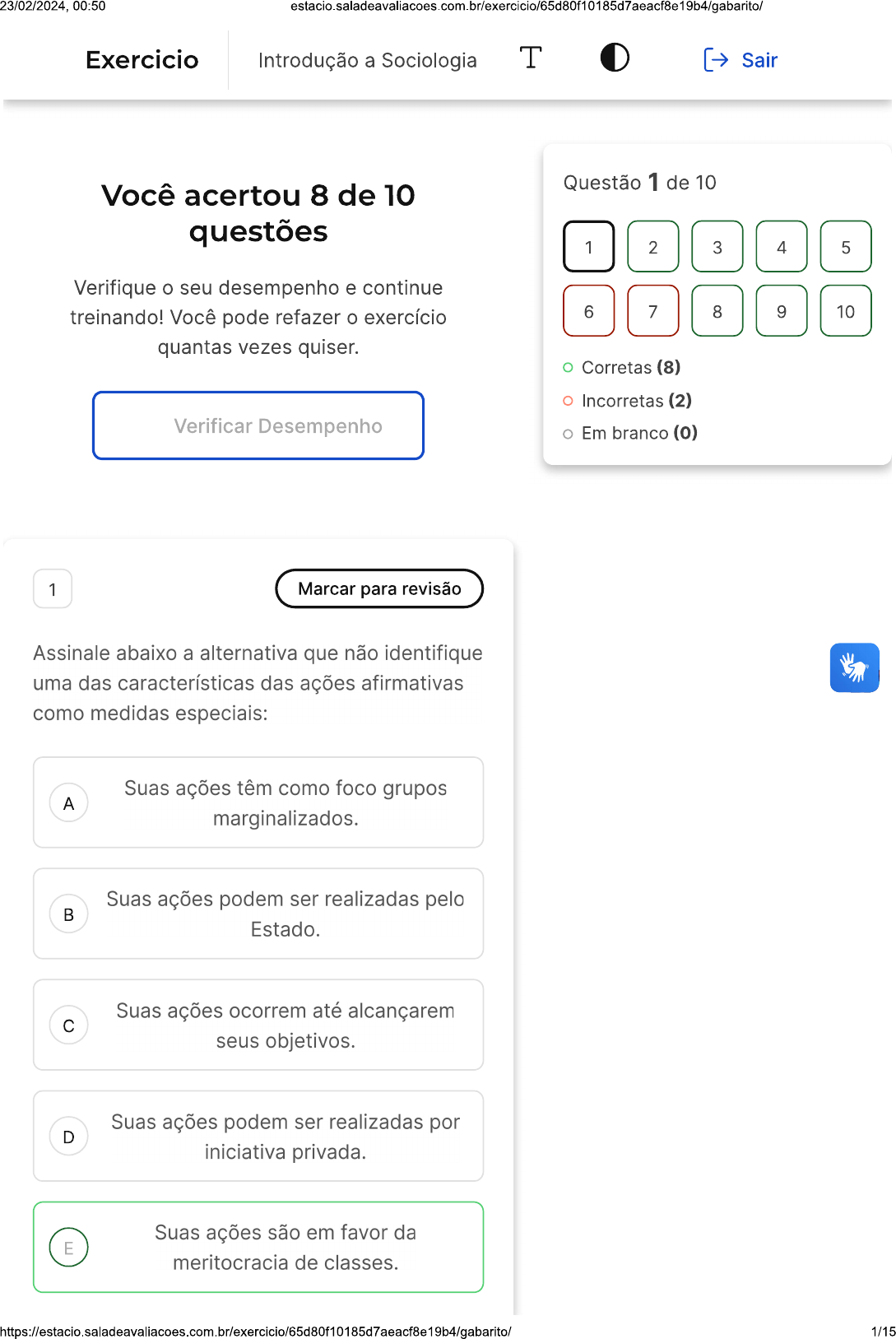896x1339 pixels.
Task: Go to question 2
Action: click(652, 247)
